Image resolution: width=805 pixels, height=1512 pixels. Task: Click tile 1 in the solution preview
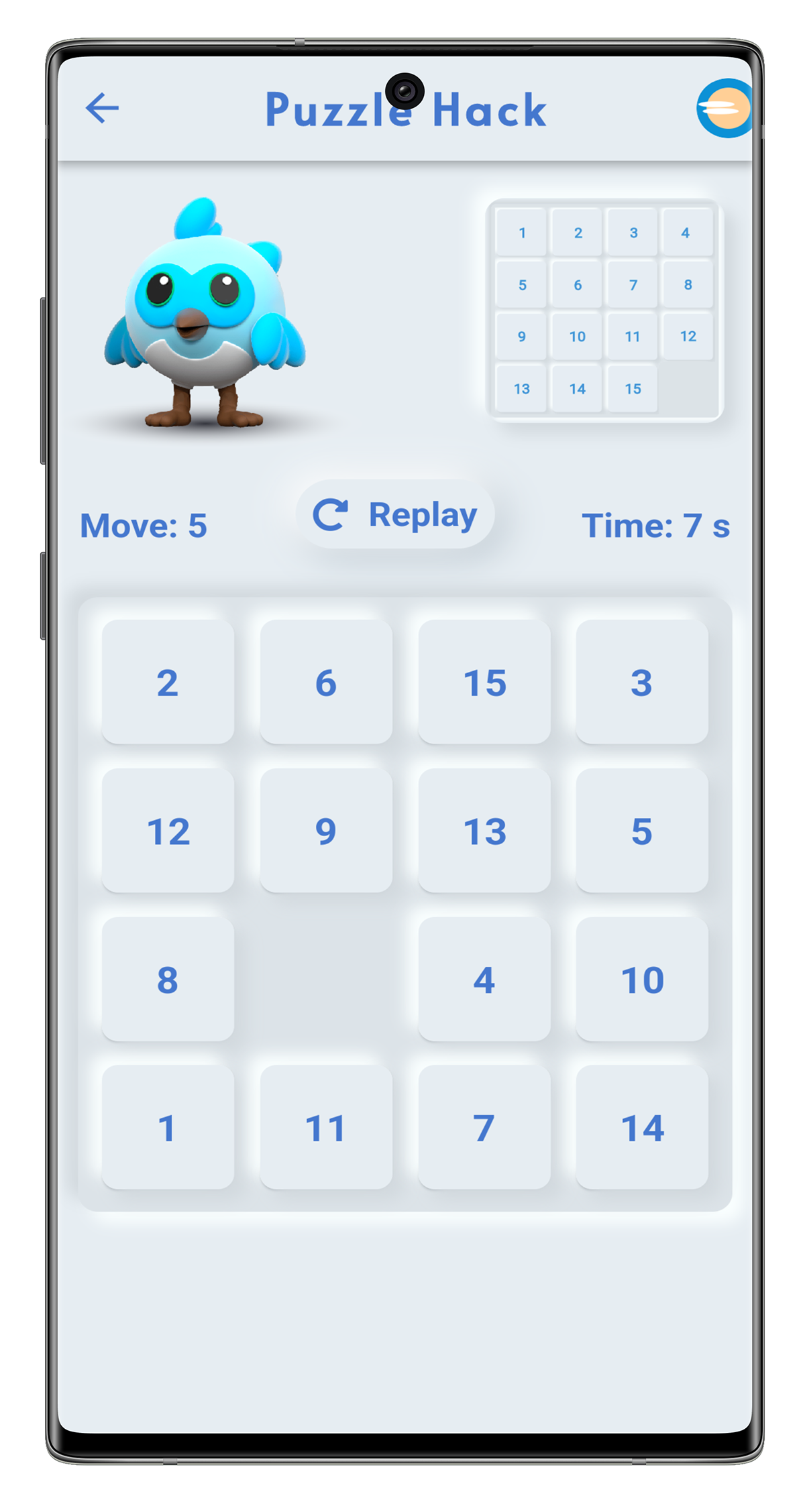click(523, 233)
